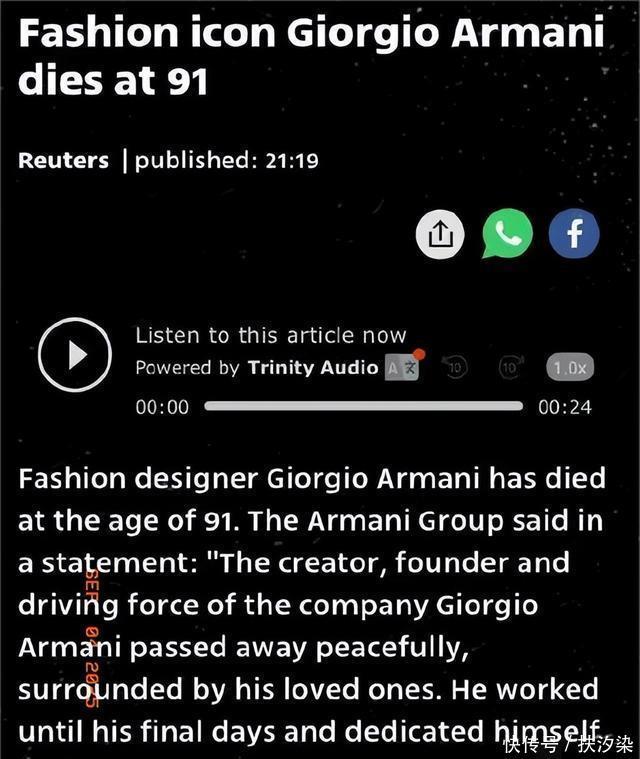Tap the audio progress bar
Viewport: 640px width, 759px height.
363,406
